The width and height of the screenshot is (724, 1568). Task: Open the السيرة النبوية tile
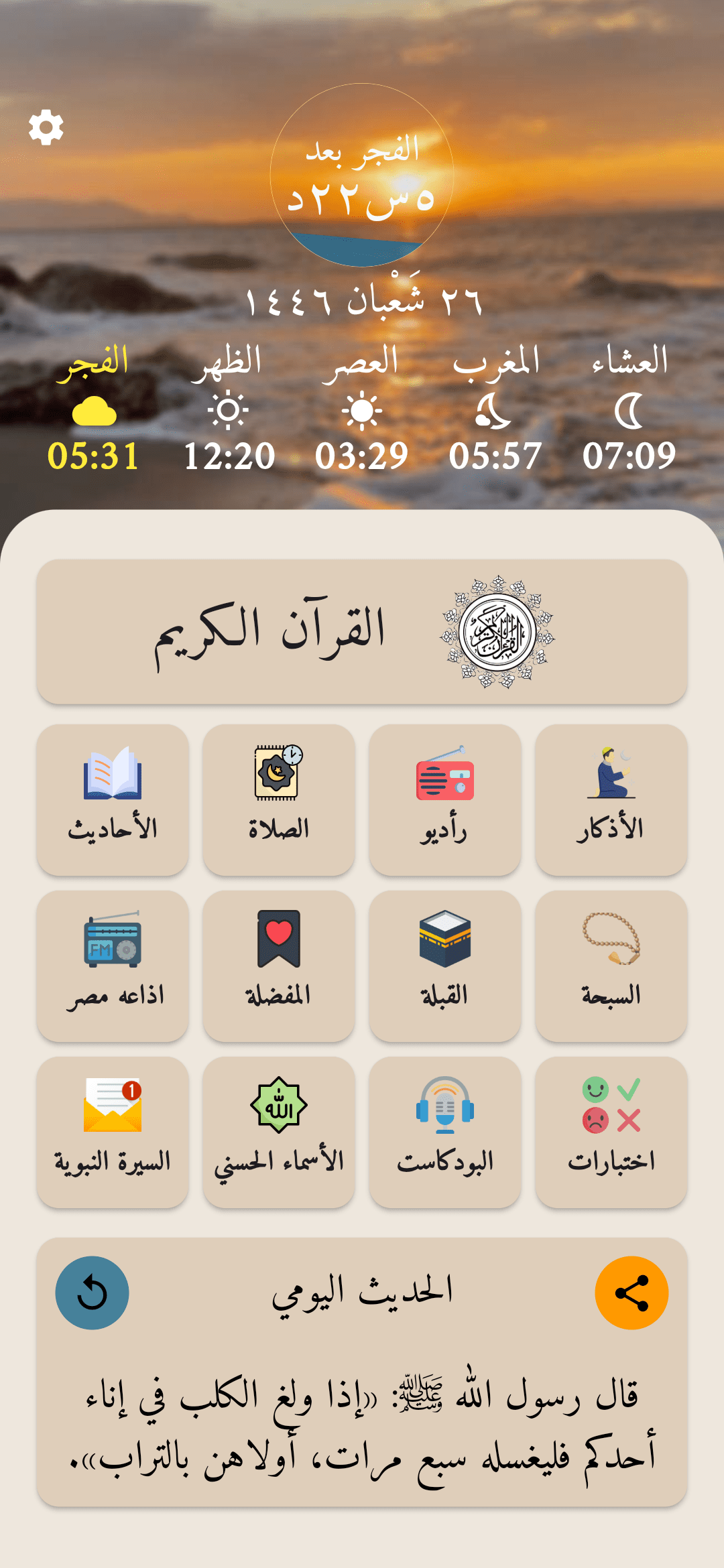(x=113, y=1132)
